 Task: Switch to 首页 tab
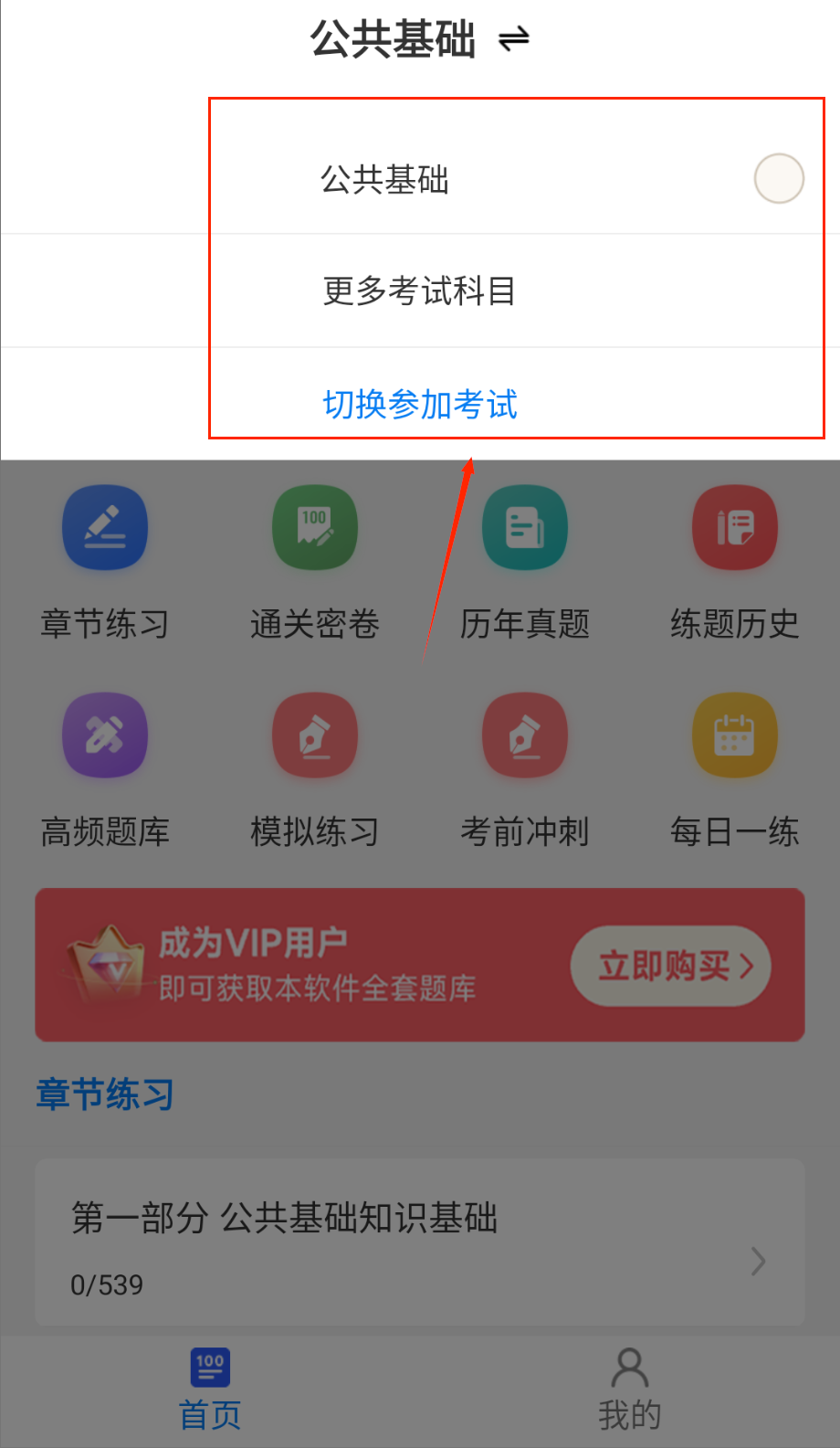pos(210,1390)
